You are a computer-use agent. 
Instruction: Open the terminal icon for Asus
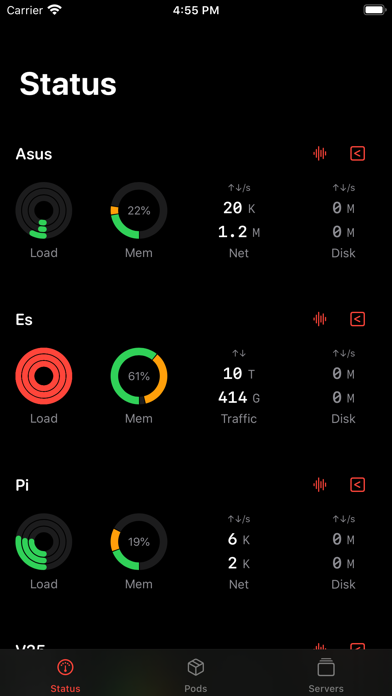point(357,154)
